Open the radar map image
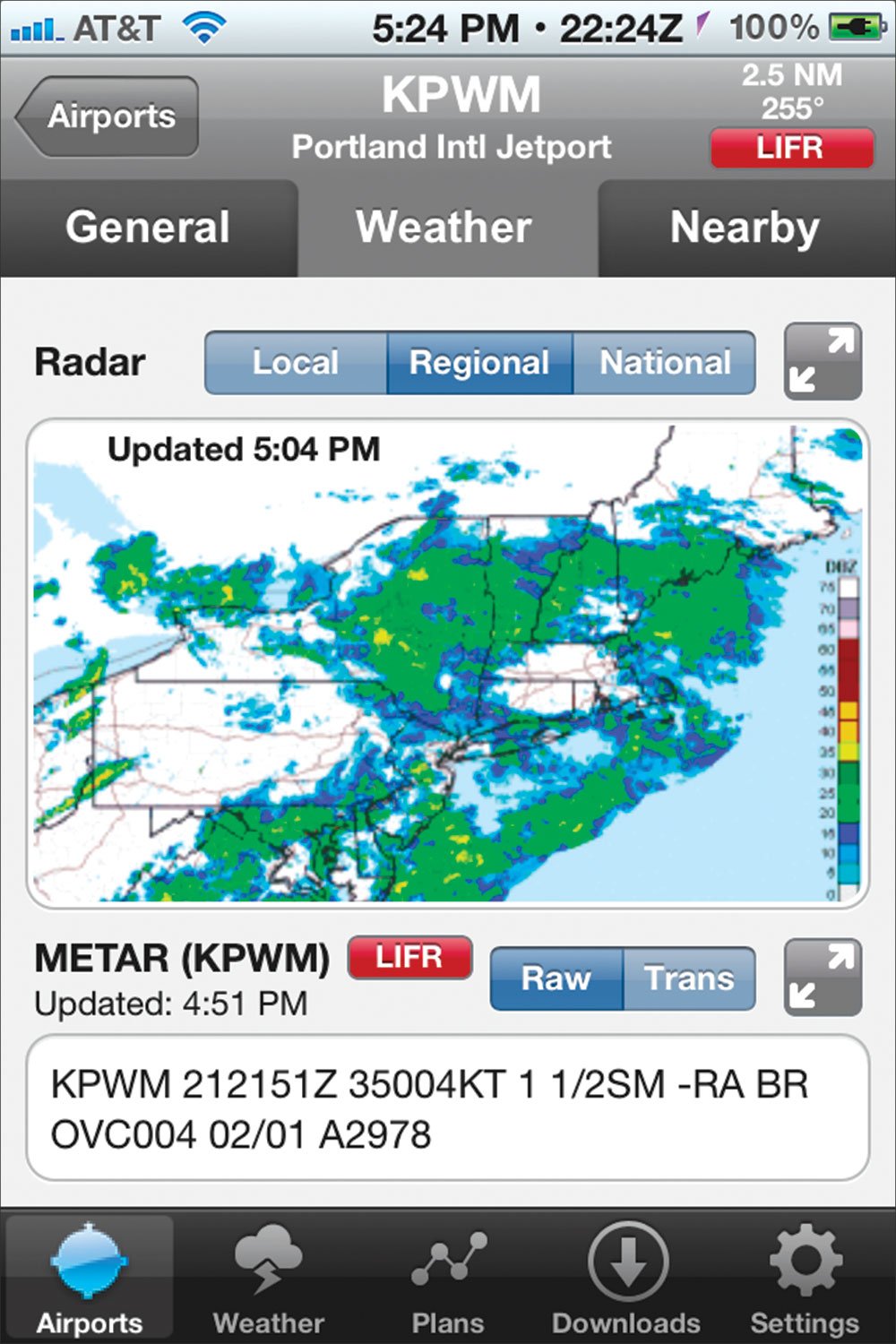The image size is (896, 1344). 448,663
